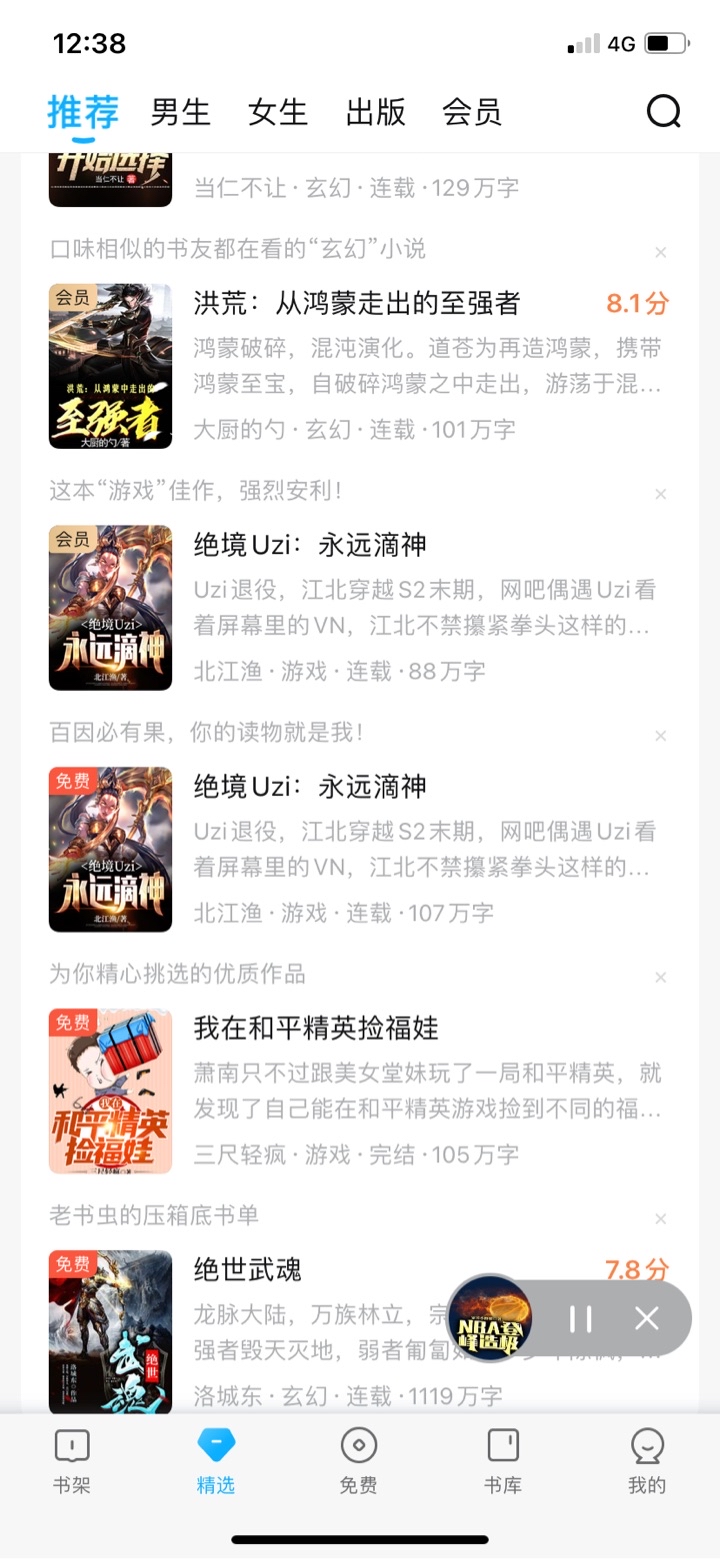Close the floating audio player
Viewport: 720px width, 1559px height.
pos(646,1318)
